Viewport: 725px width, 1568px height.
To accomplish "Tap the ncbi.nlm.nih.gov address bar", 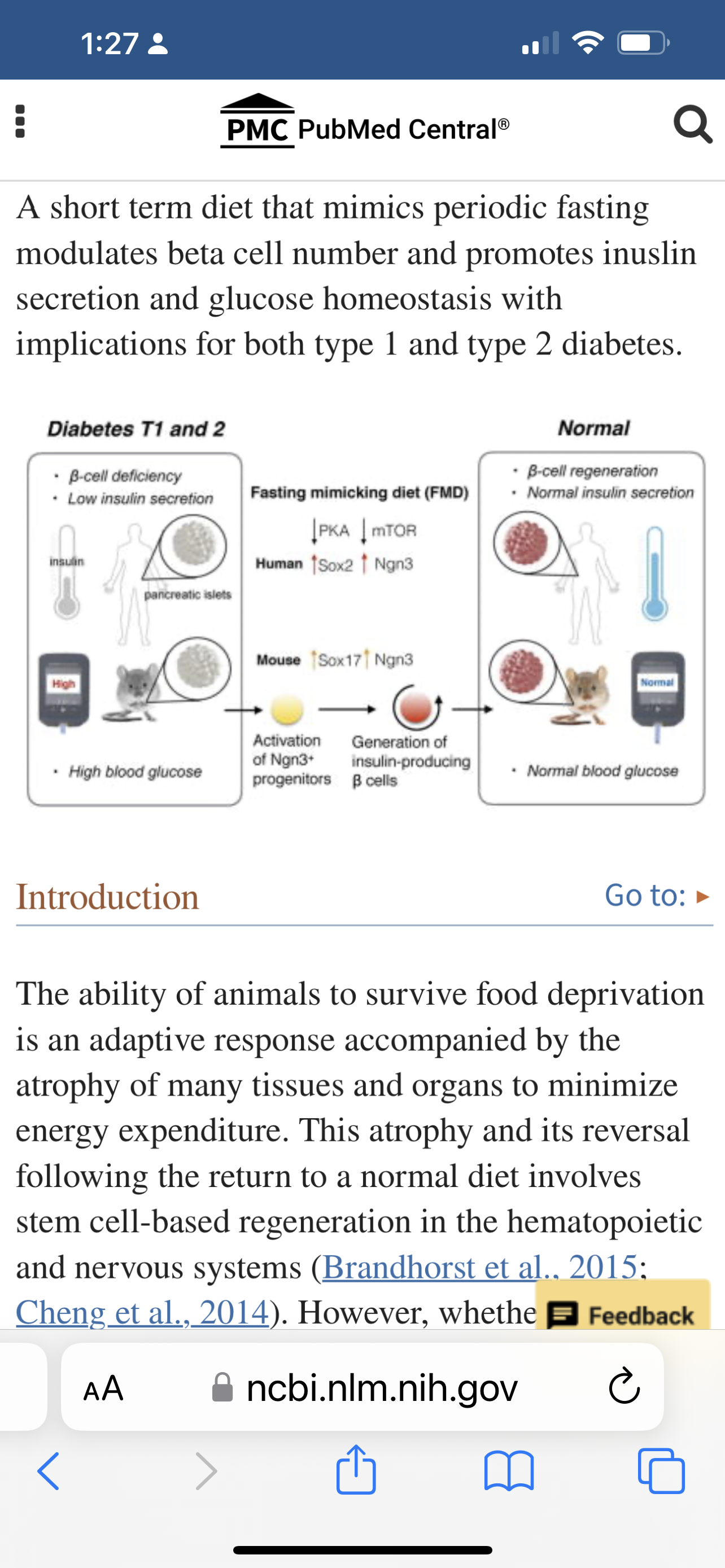I will point(365,1387).
